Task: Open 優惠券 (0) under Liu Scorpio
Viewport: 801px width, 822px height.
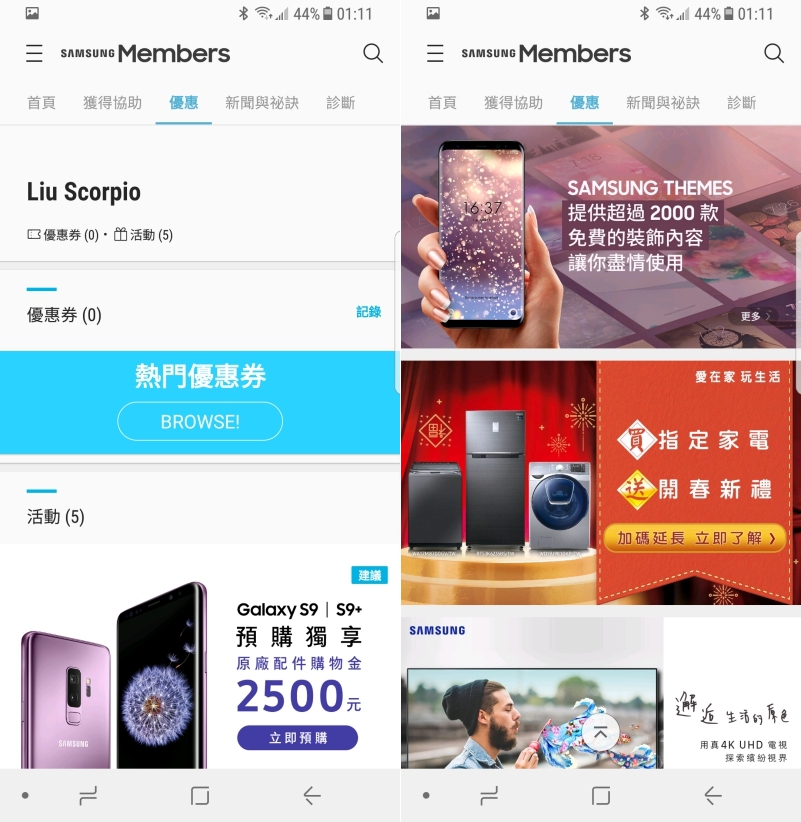Action: [64, 235]
